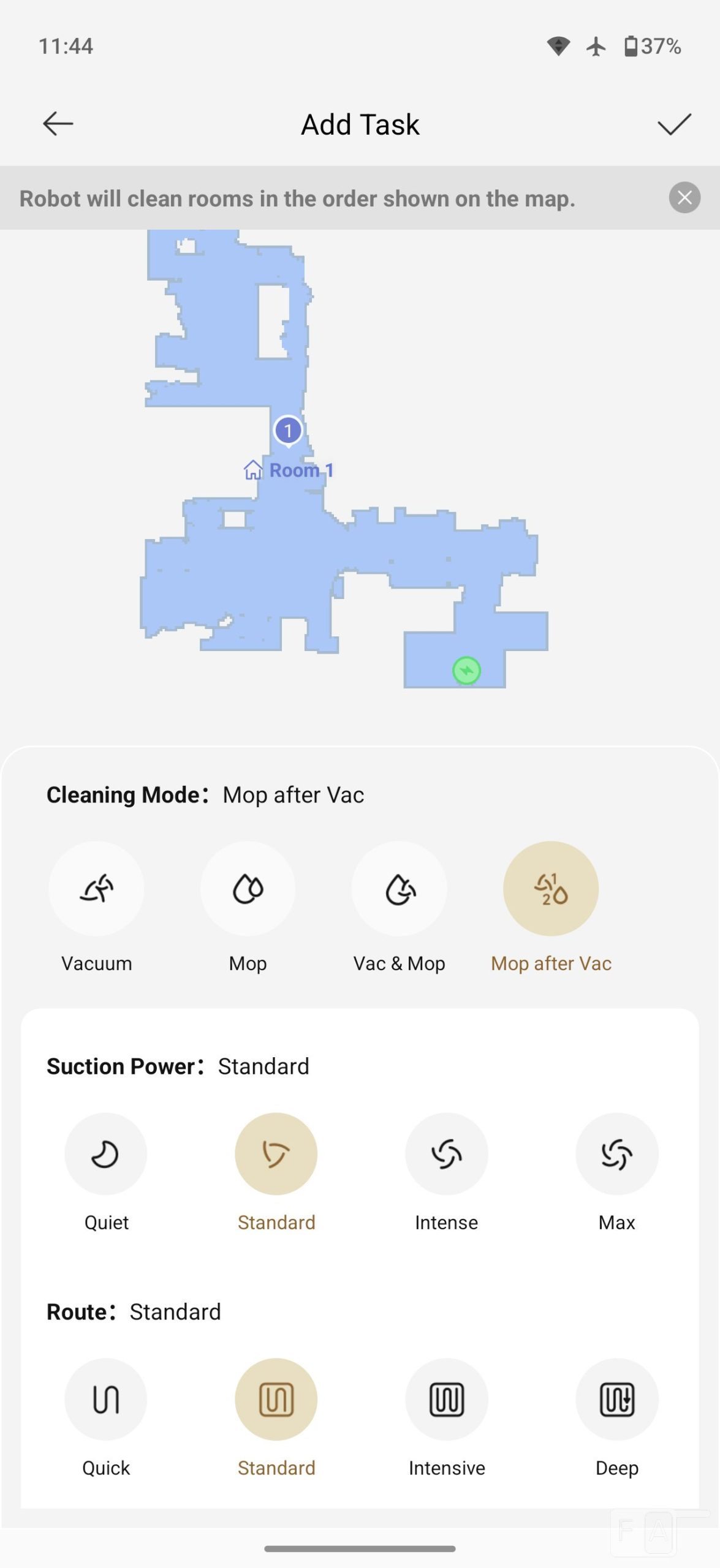Select Vac & Mop mode

point(399,889)
